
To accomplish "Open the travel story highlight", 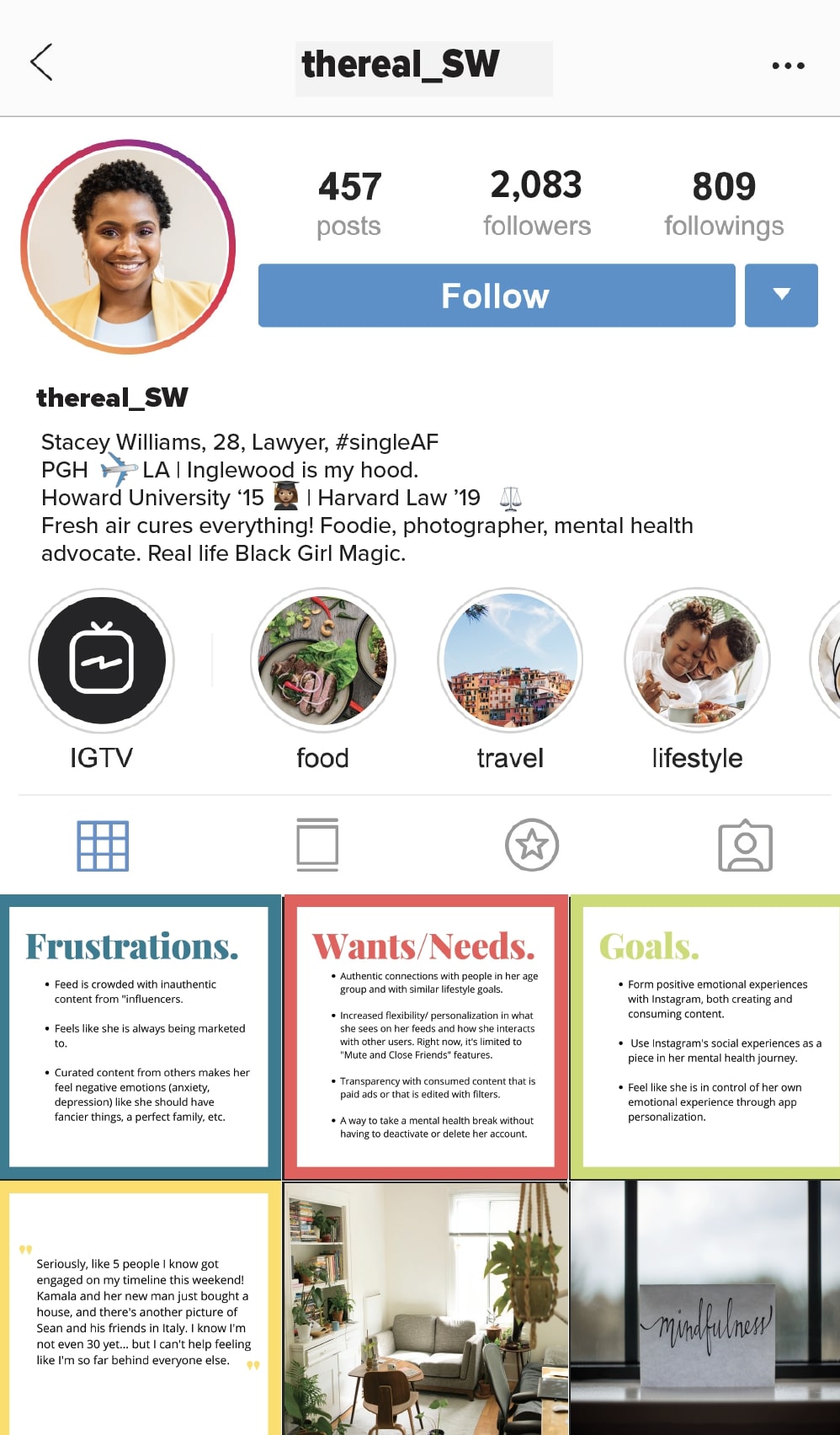I will tap(510, 660).
